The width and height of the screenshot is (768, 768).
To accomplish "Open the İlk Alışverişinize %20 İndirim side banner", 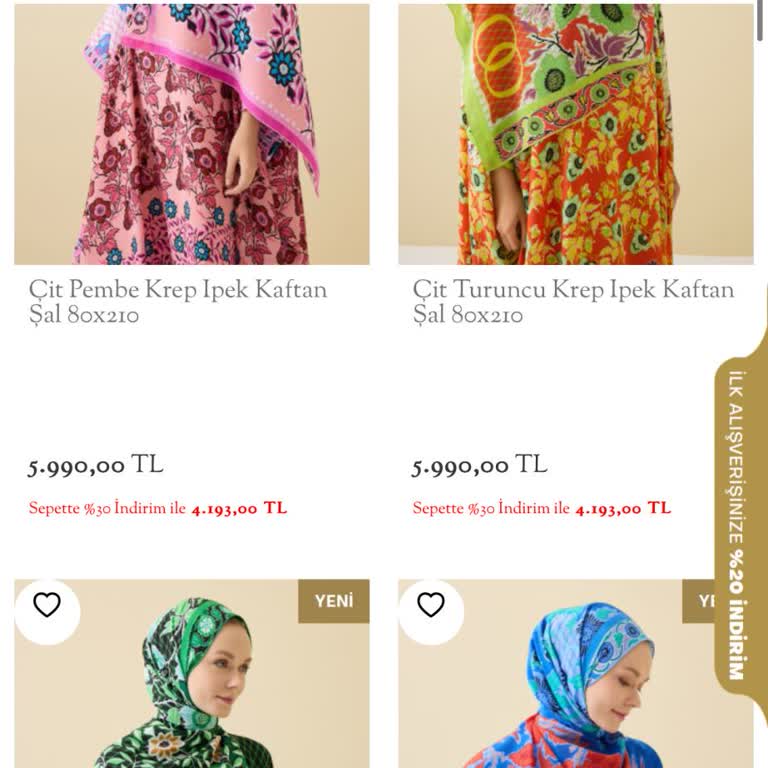I will coord(738,525).
